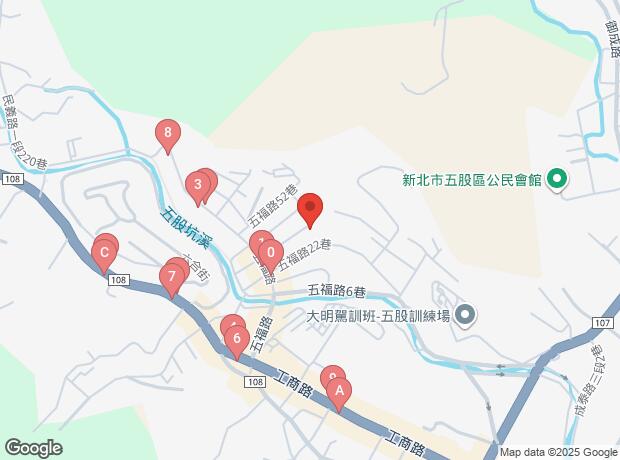
Task: Open map marker labeled C
Action: tap(103, 254)
